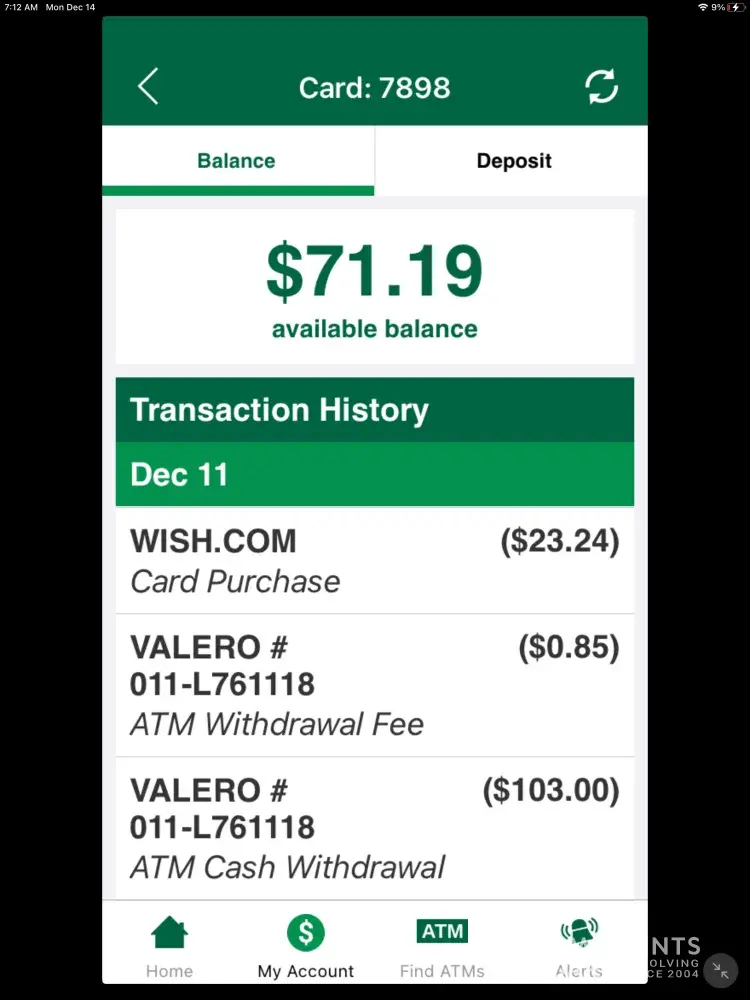Switch to the Deposit tab
750x1000 pixels.
(513, 161)
